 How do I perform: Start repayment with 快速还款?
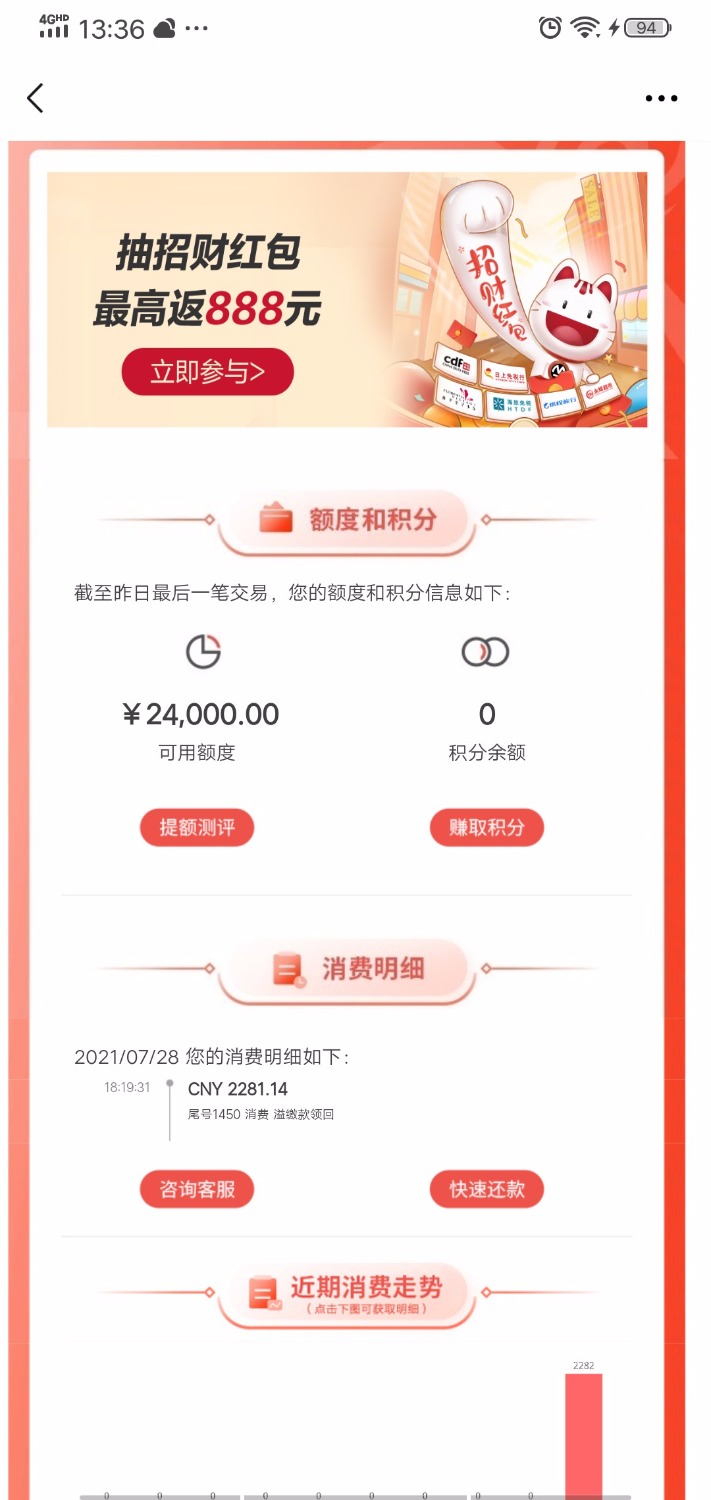[487, 1189]
